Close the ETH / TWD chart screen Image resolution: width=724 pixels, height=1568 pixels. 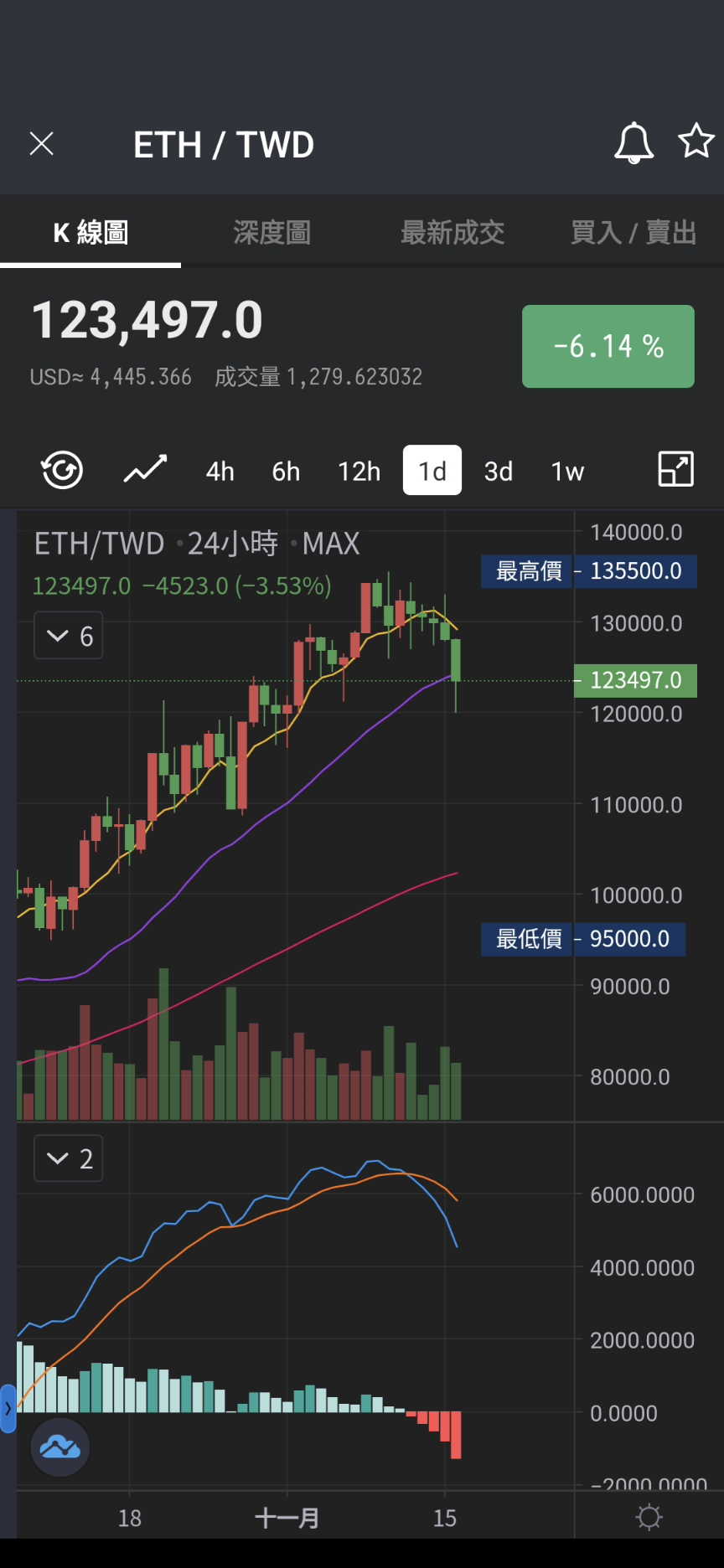tap(42, 144)
